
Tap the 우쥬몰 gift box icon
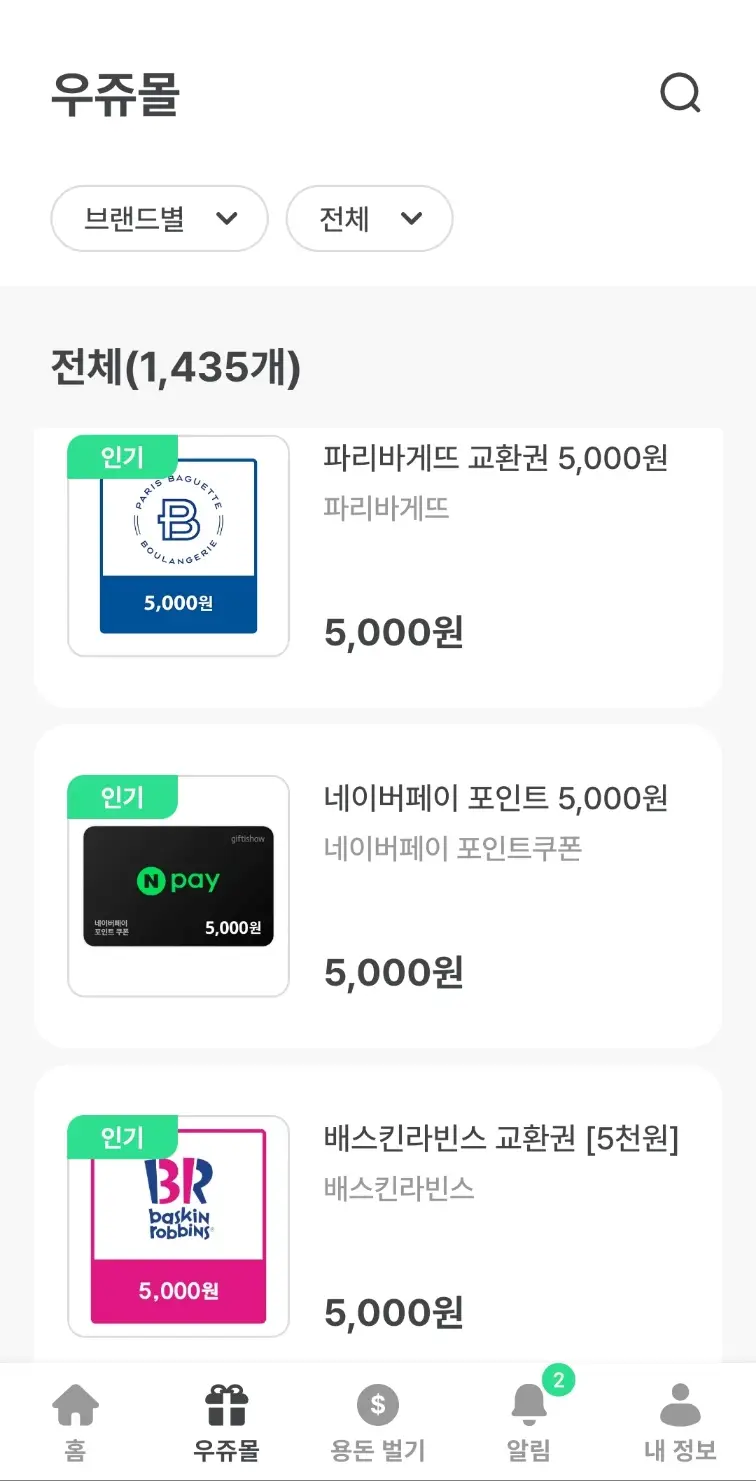click(227, 1404)
